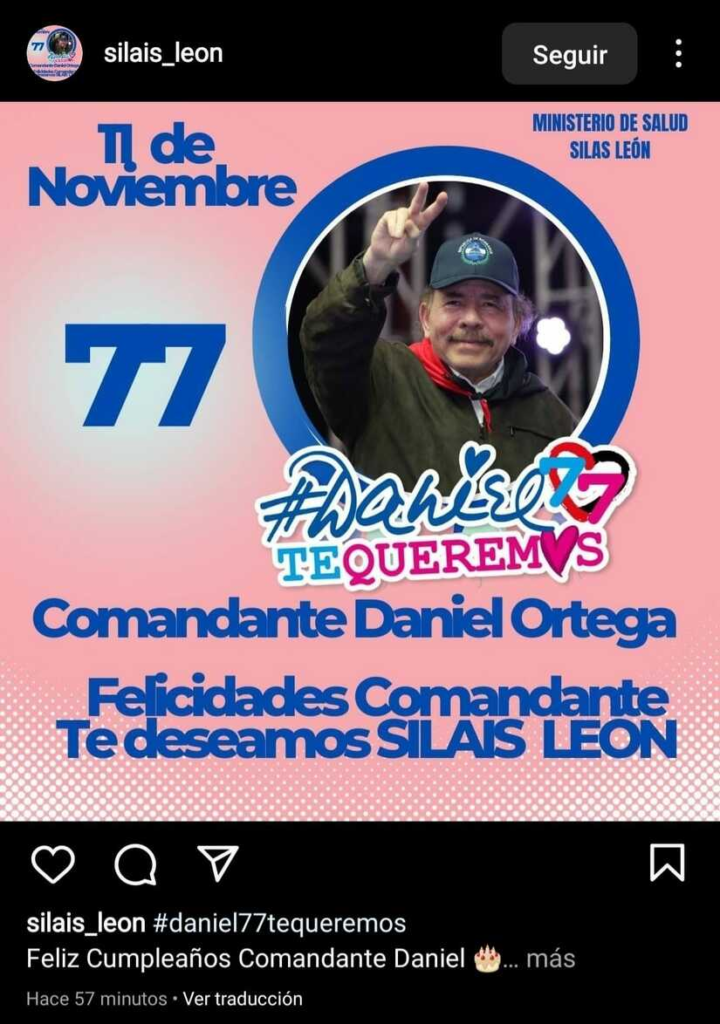The width and height of the screenshot is (720, 1024).
Task: Open comments on this post
Action: [135, 864]
